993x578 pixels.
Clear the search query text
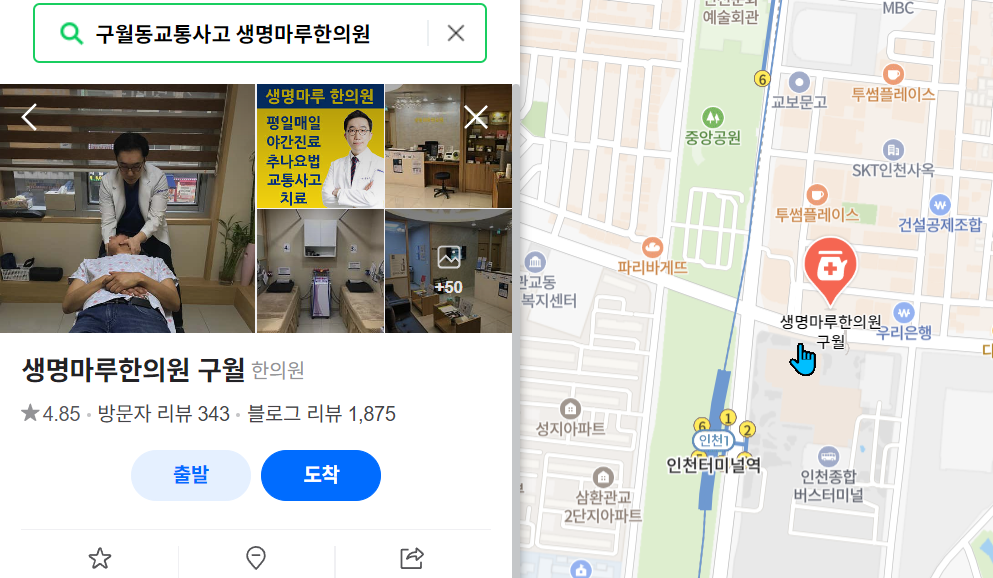[x=456, y=33]
